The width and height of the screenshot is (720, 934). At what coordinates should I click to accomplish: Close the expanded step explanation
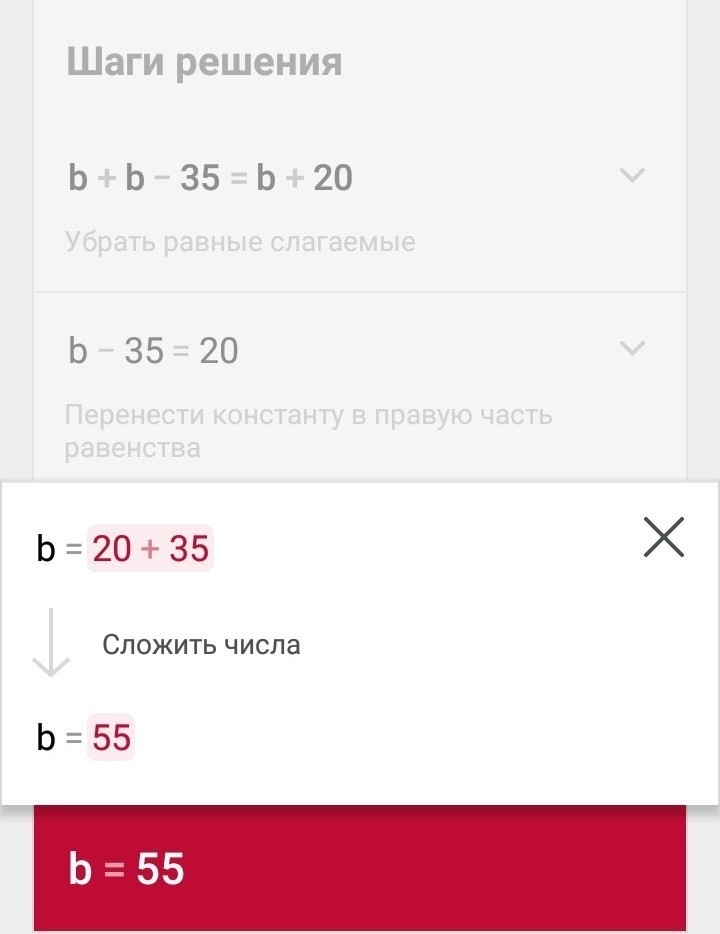664,537
